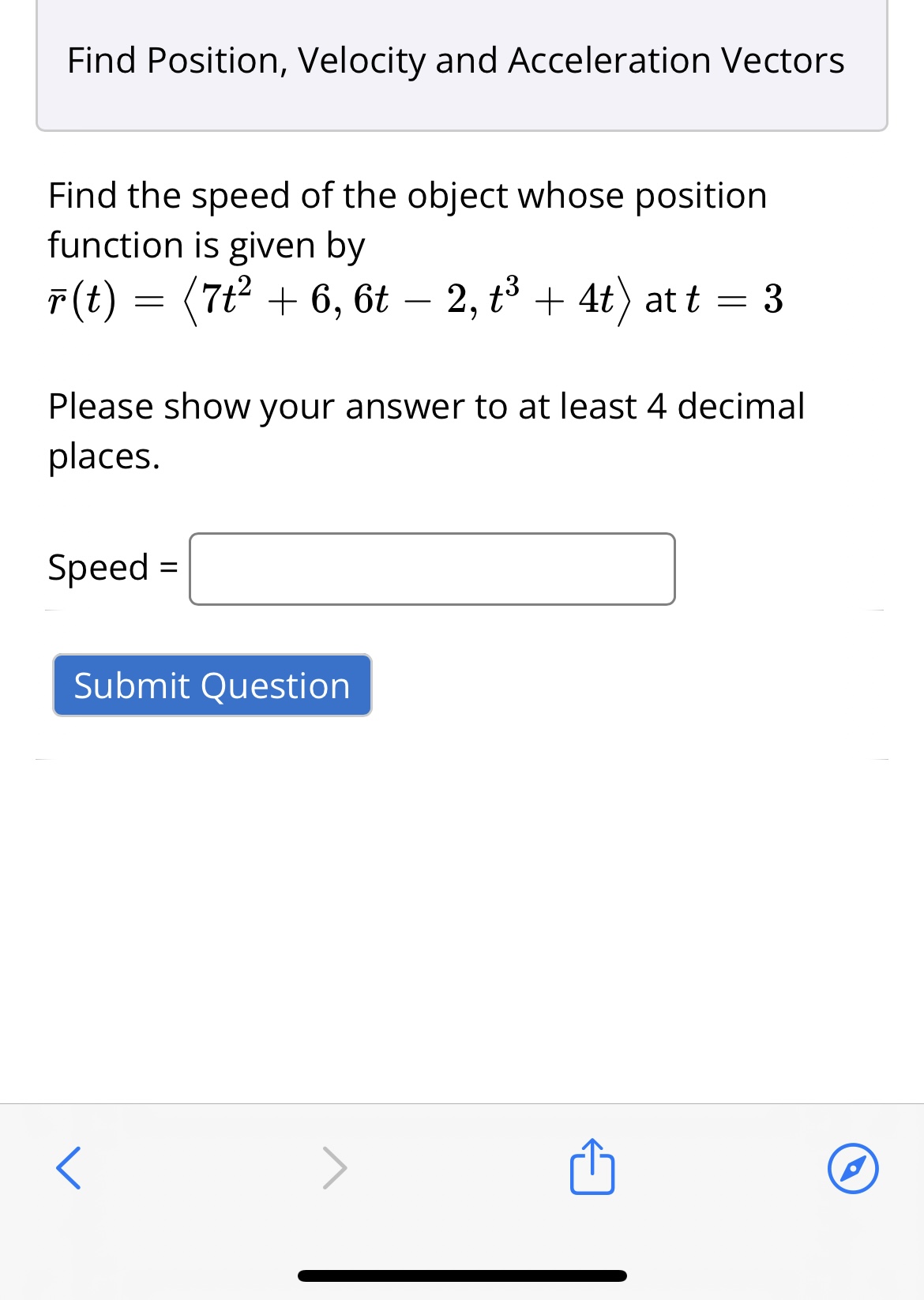
Task: Tap the Speed = label
Action: [x=111, y=568]
